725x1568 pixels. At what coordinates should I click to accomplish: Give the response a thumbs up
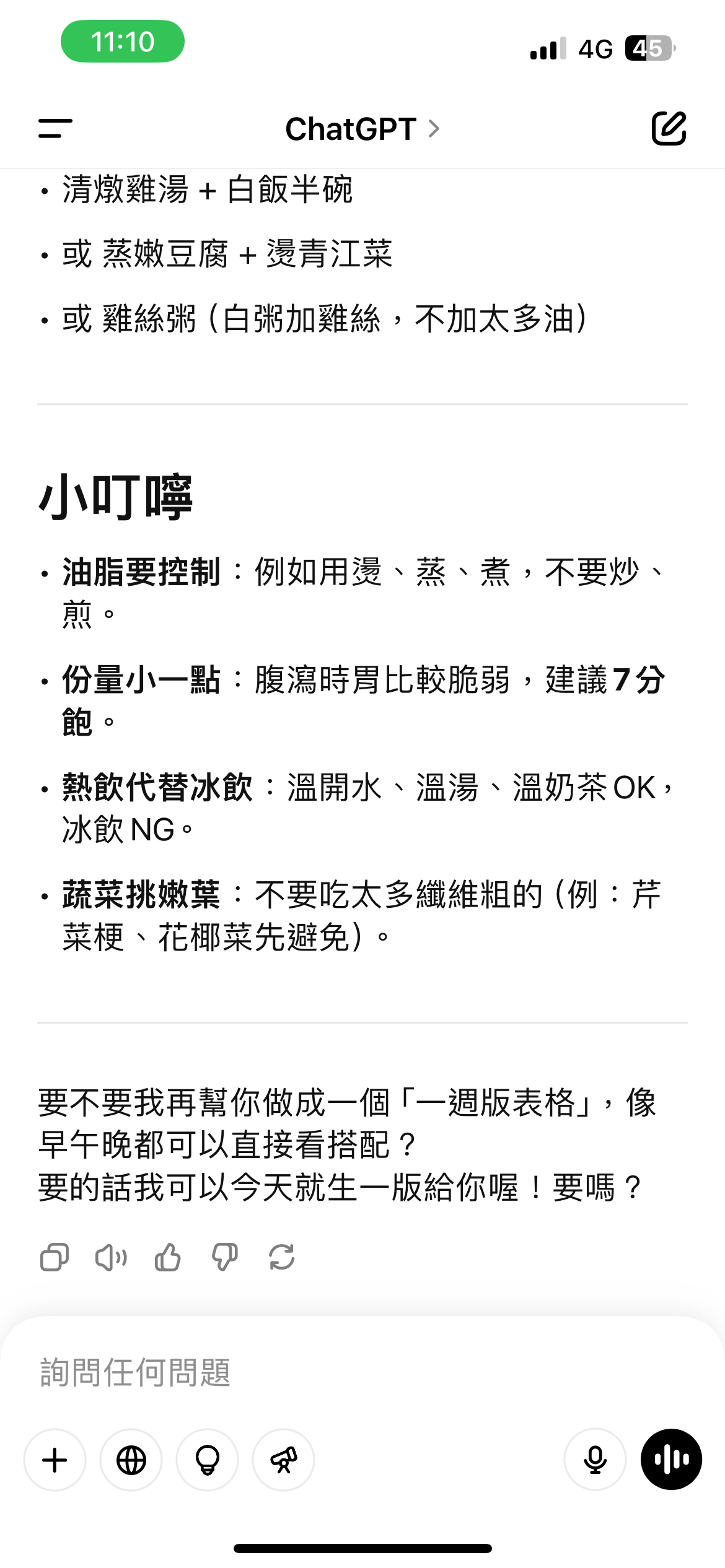click(x=168, y=1258)
